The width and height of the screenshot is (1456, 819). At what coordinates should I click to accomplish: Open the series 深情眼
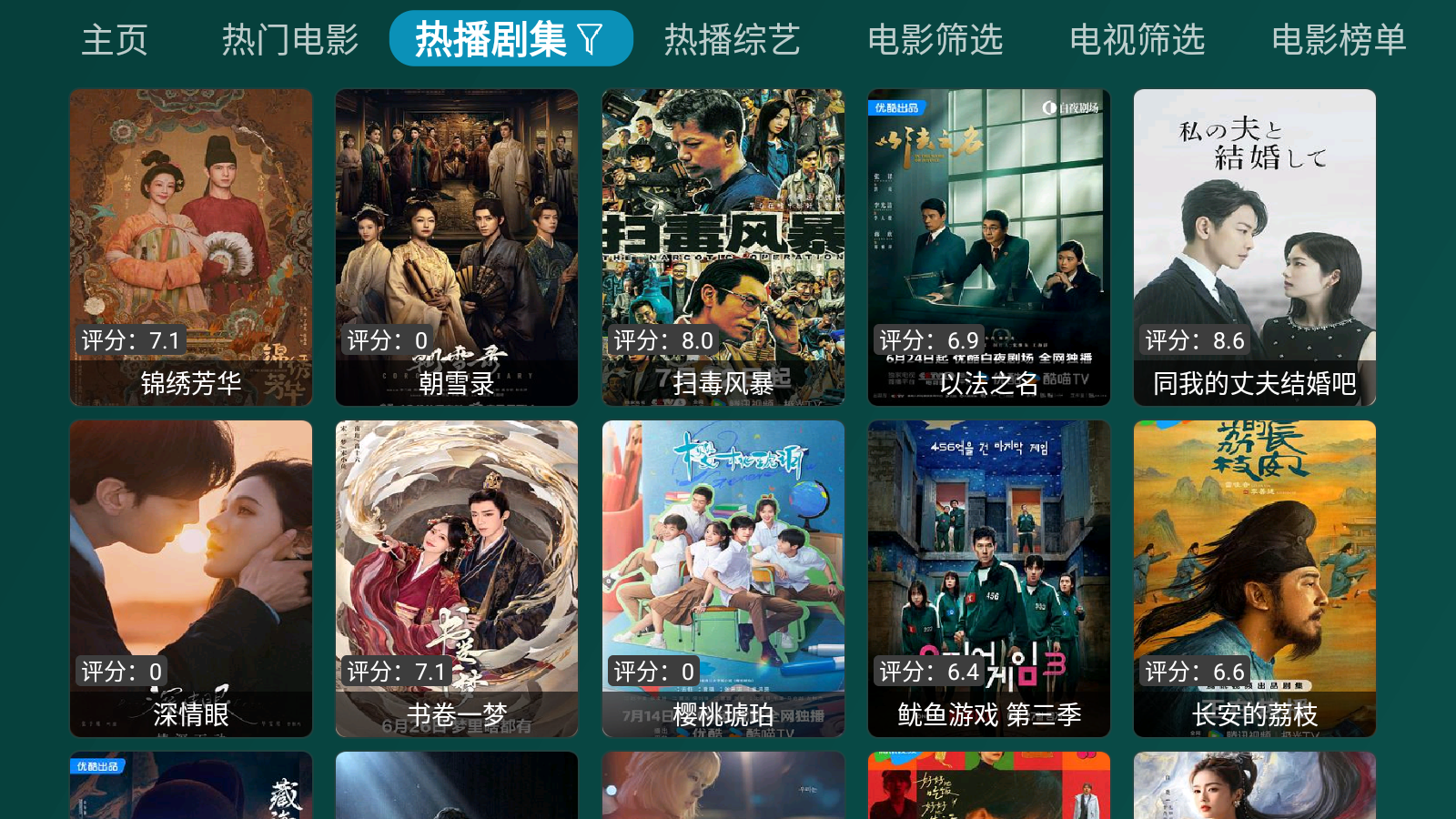(191, 578)
